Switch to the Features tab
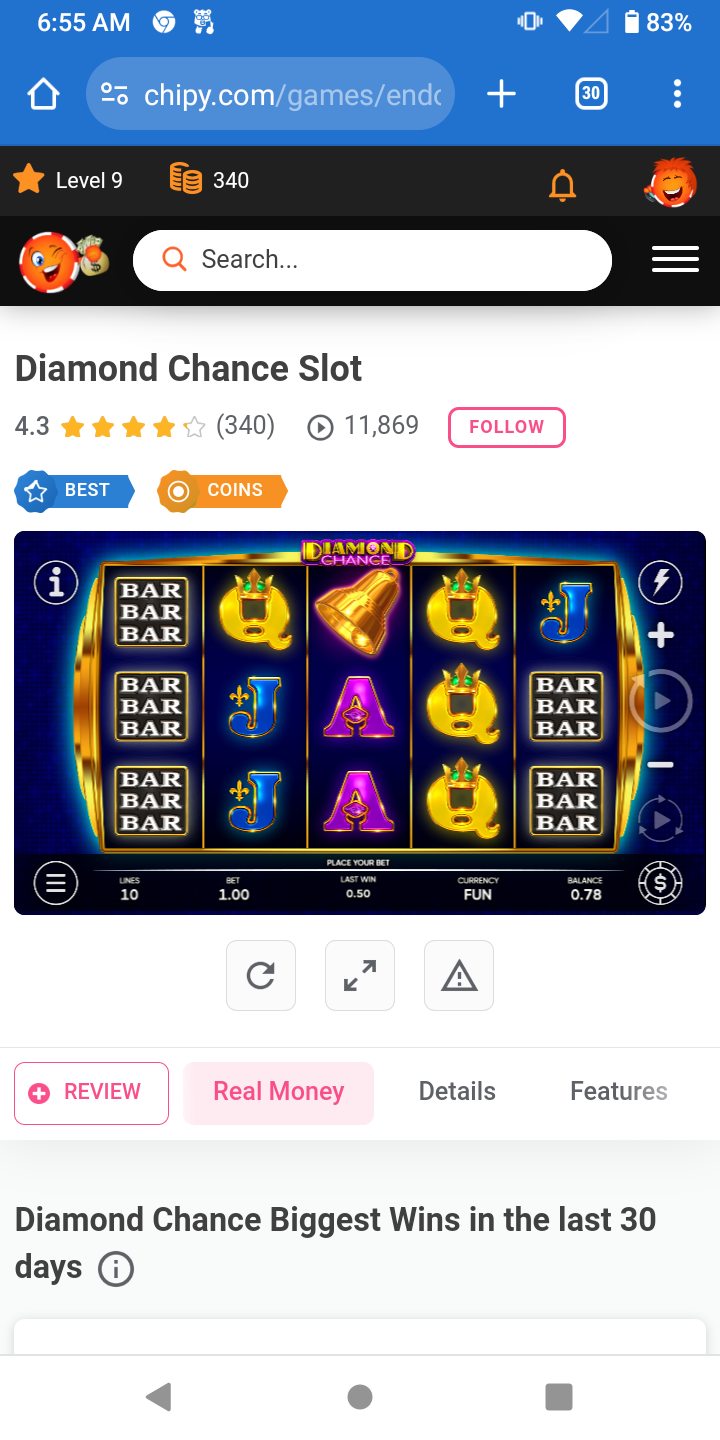 (618, 1092)
